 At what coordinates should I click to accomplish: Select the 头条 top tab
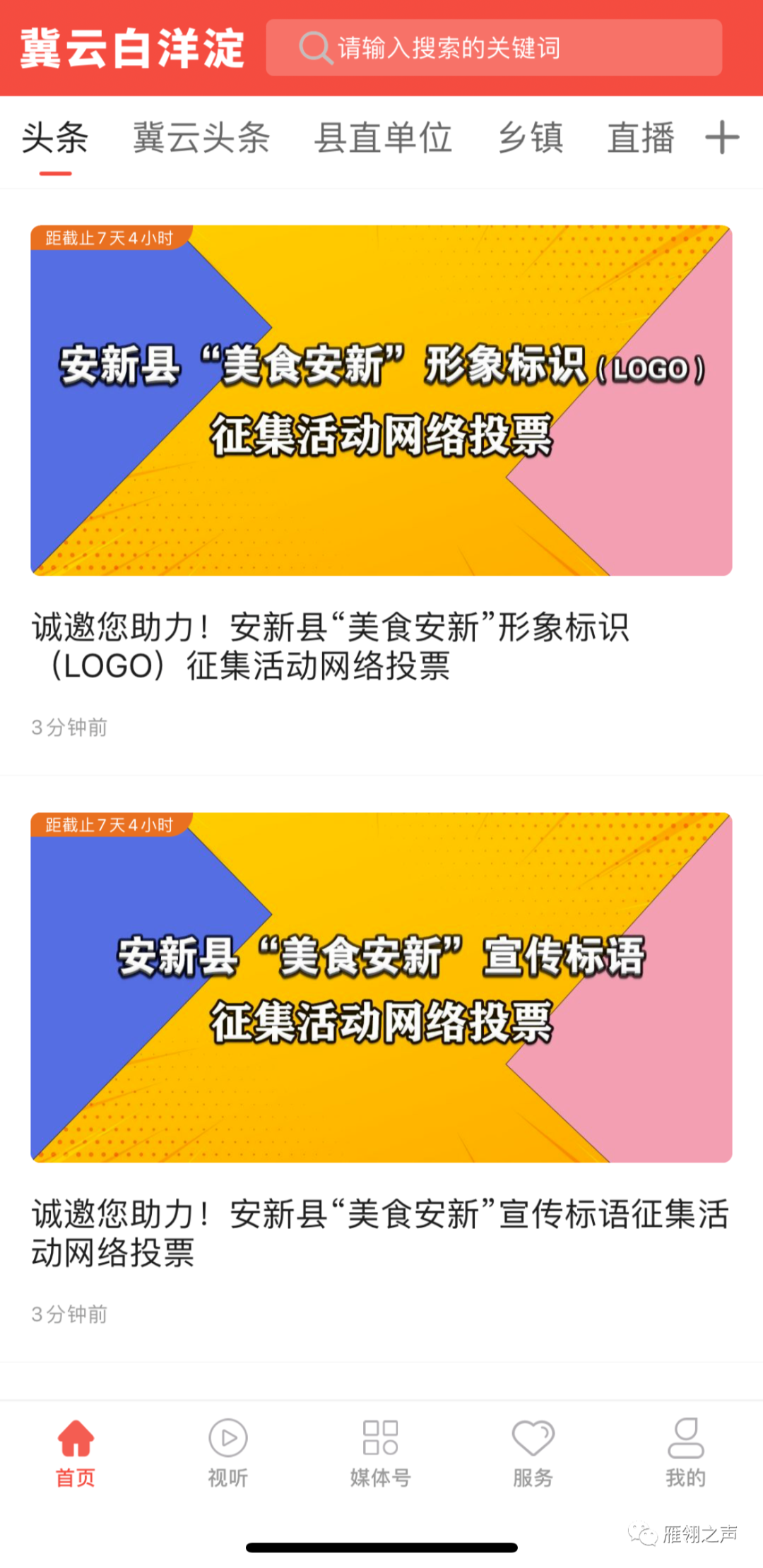55,138
